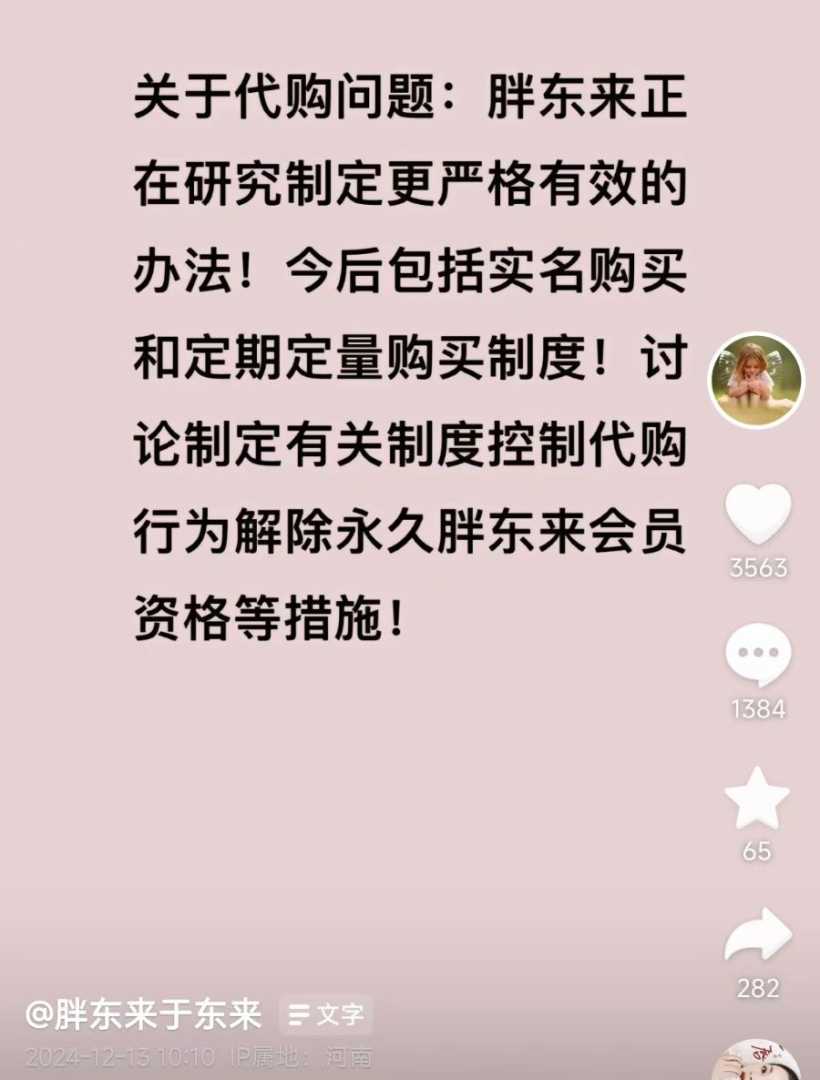Image resolution: width=820 pixels, height=1080 pixels.
Task: Like this post with the heart
Action: pyautogui.click(x=757, y=515)
